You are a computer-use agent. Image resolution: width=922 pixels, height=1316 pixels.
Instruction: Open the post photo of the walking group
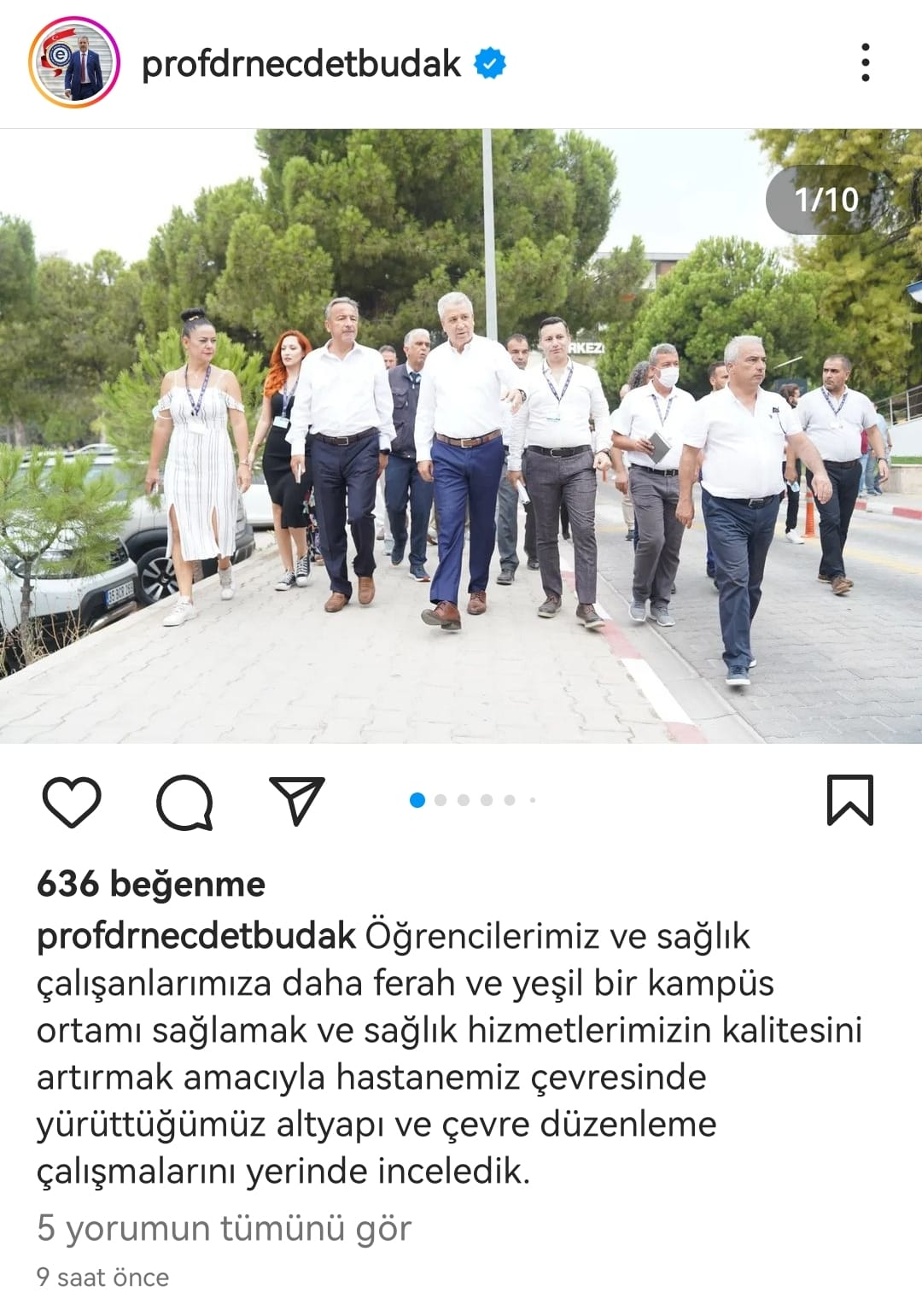coord(461,436)
